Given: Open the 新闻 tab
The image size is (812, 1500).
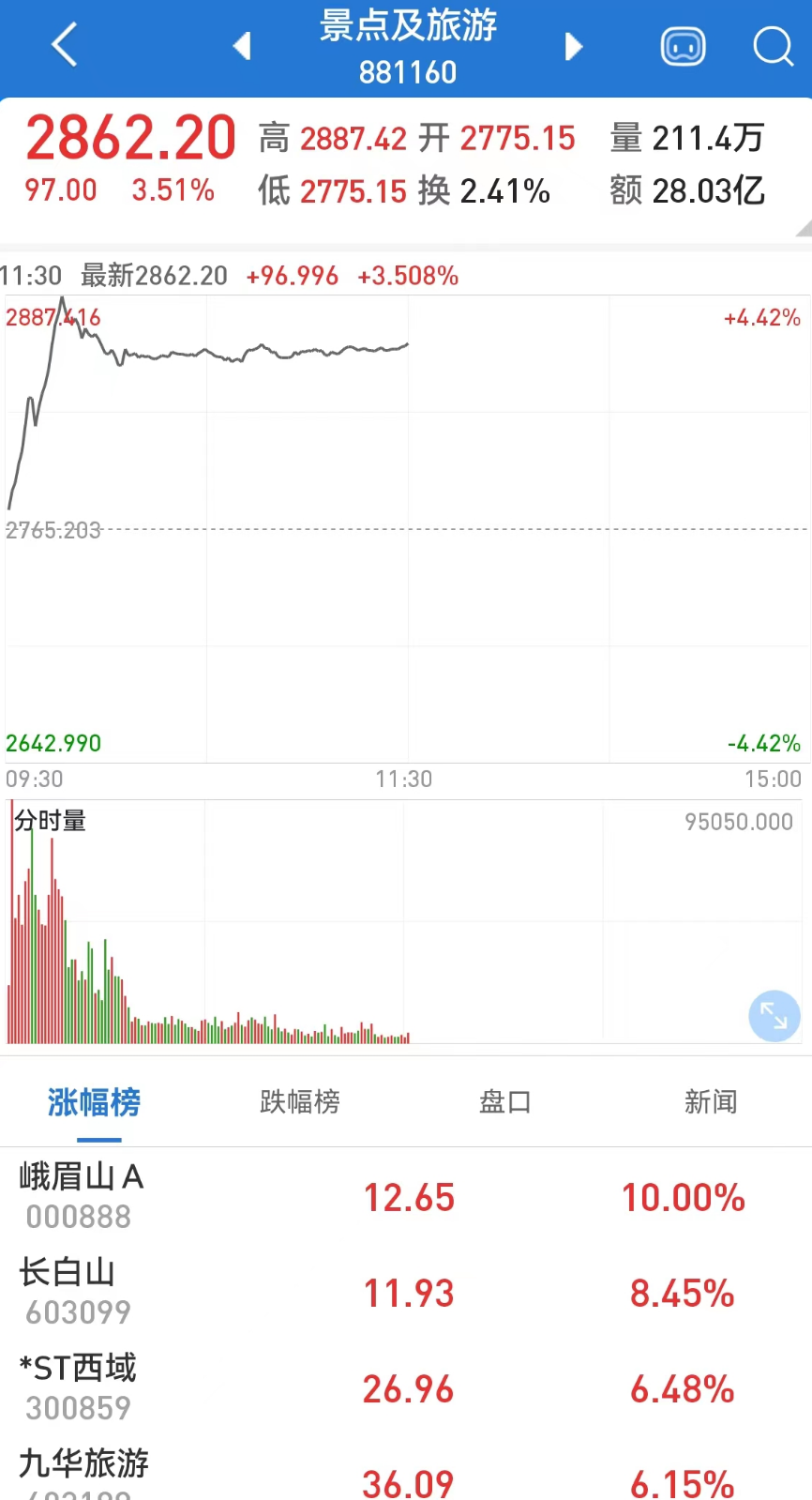Looking at the screenshot, I should (711, 1101).
